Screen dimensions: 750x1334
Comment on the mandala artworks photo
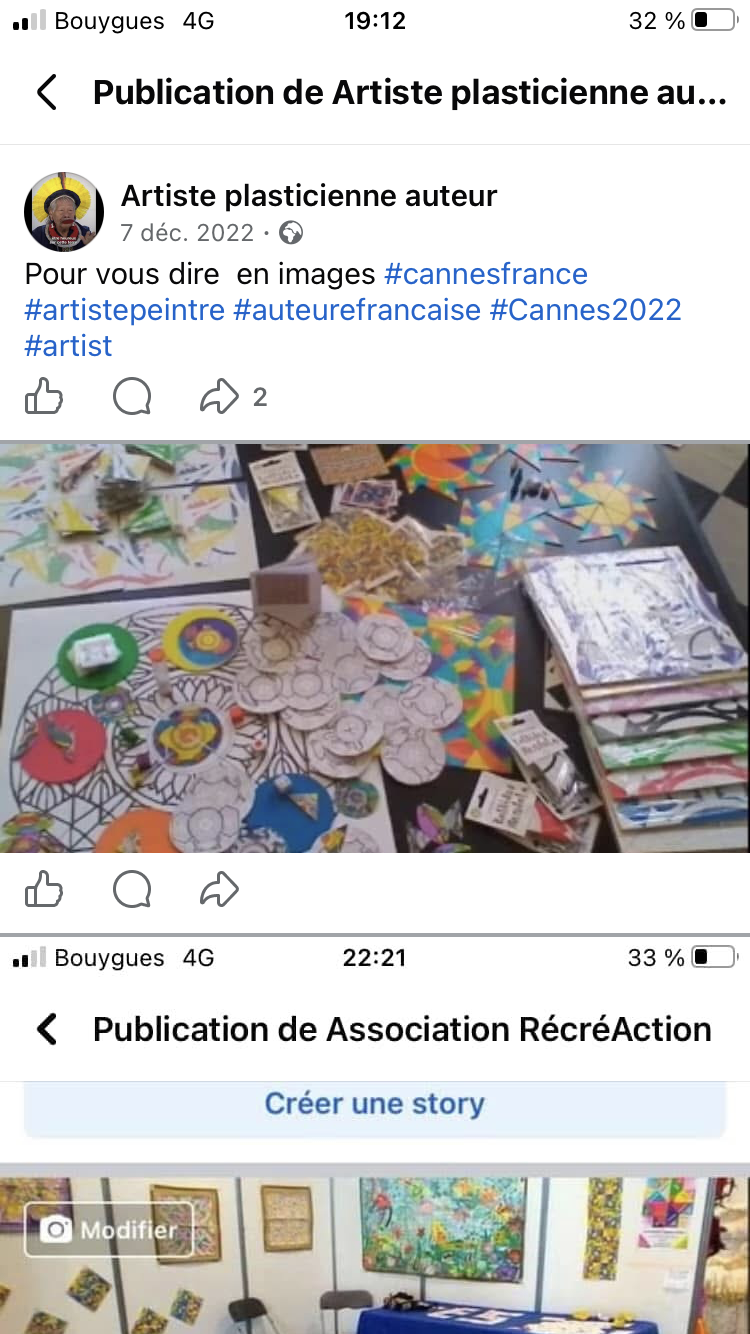[132, 889]
